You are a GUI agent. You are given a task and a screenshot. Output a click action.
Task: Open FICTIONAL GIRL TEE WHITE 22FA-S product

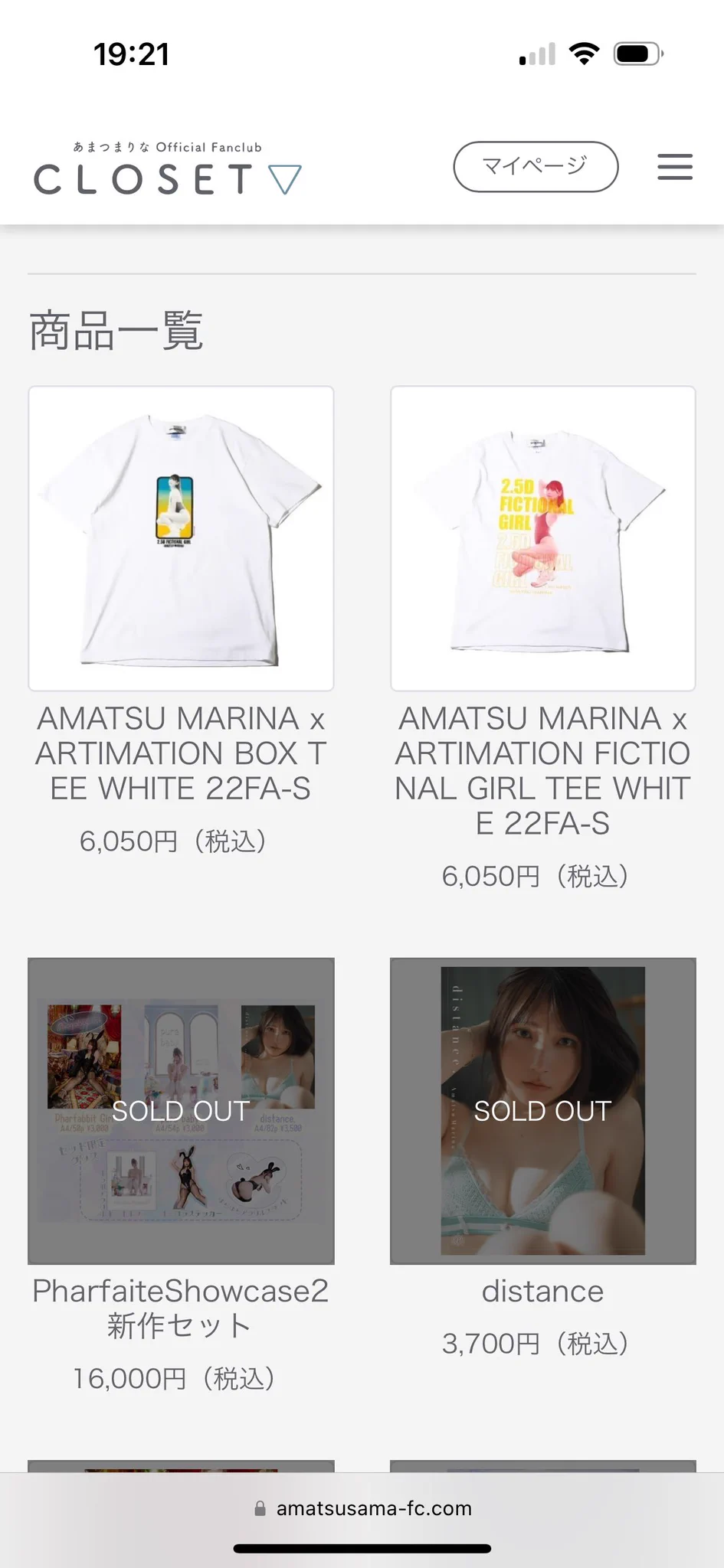pyautogui.click(x=543, y=538)
